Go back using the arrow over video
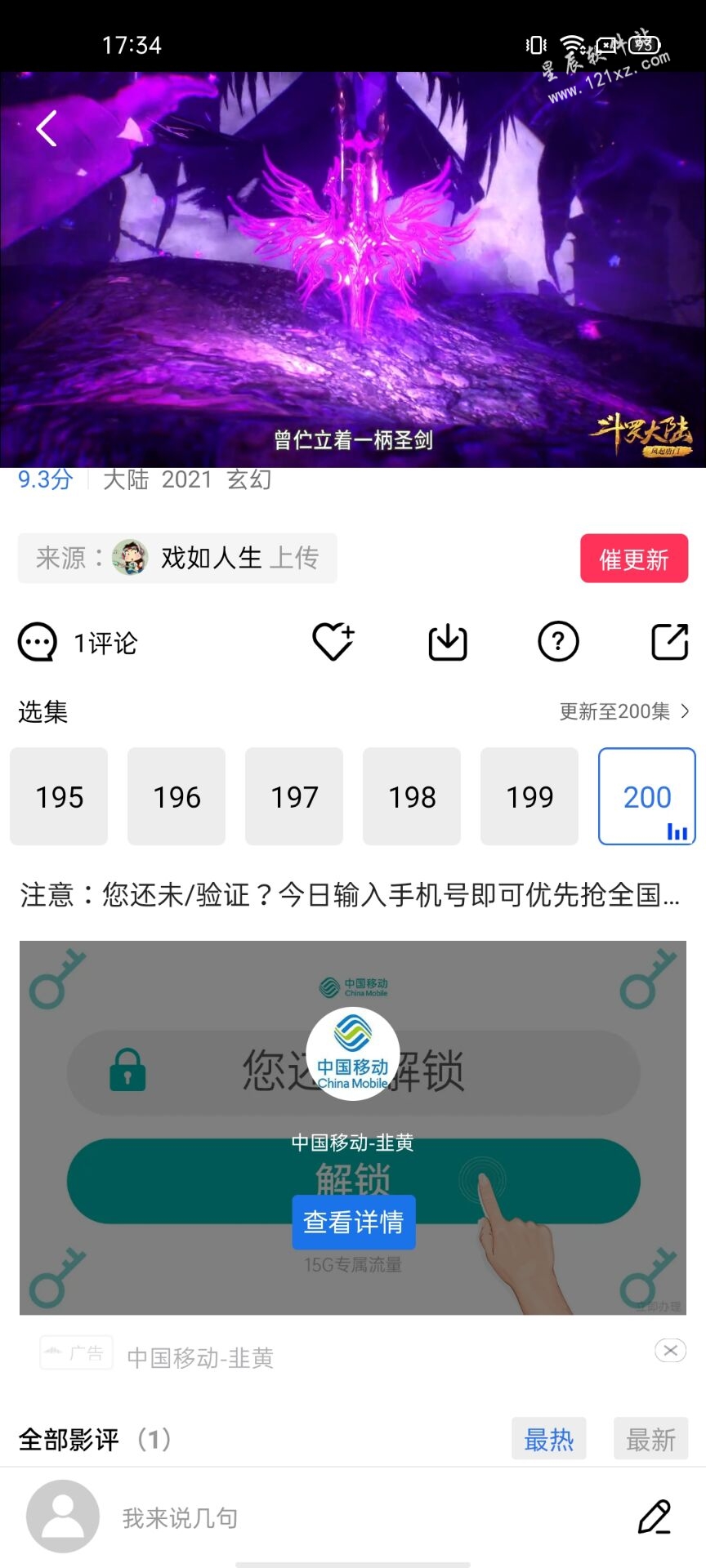706x1568 pixels. pos(47,128)
